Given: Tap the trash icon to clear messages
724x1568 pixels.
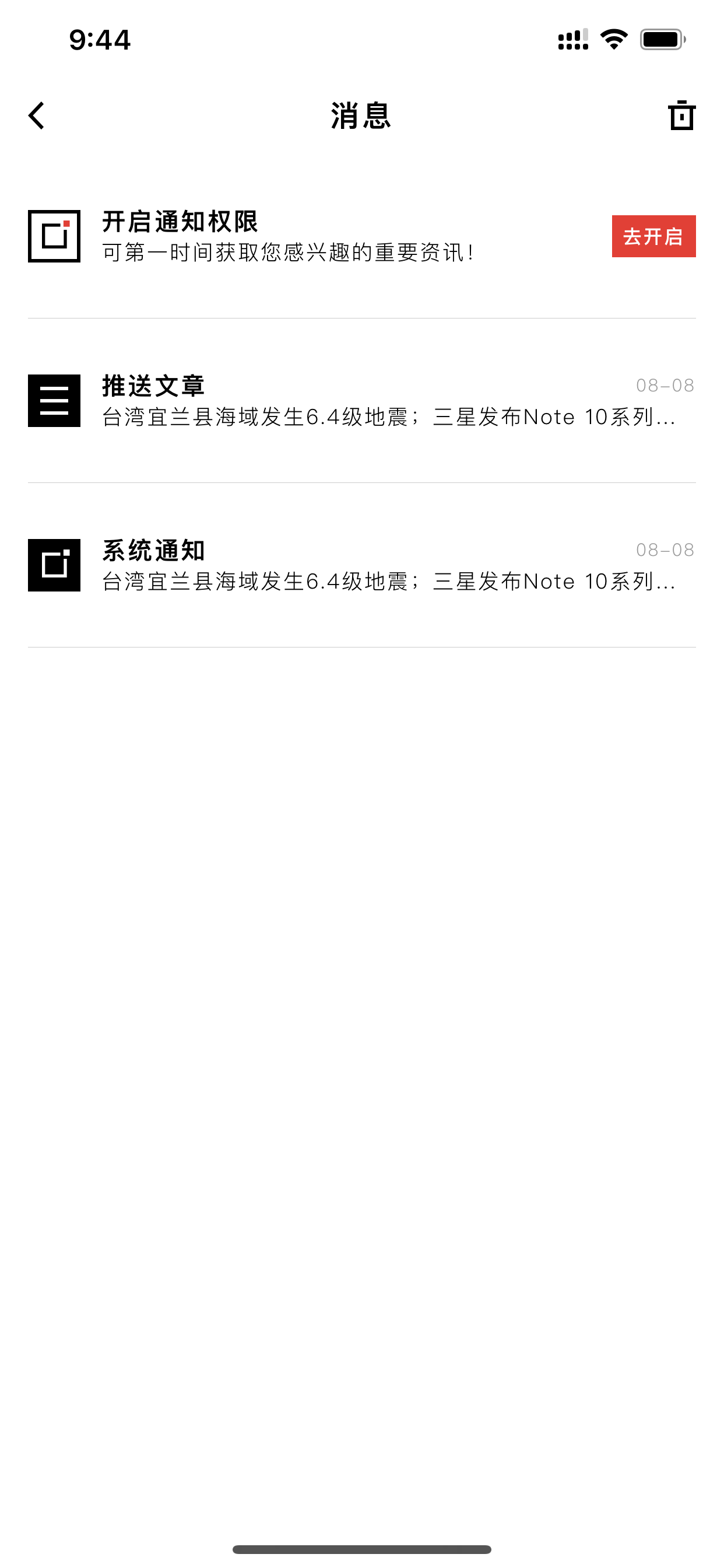Looking at the screenshot, I should [681, 115].
